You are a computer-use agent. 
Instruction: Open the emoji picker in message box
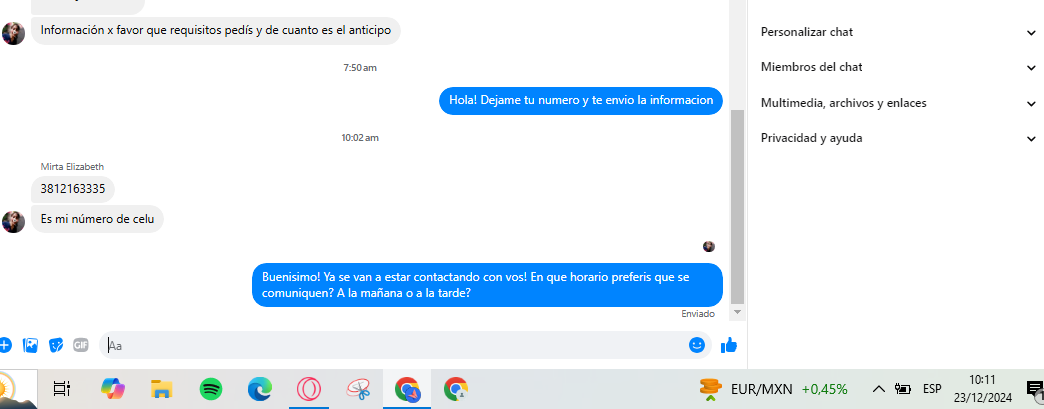(x=697, y=345)
